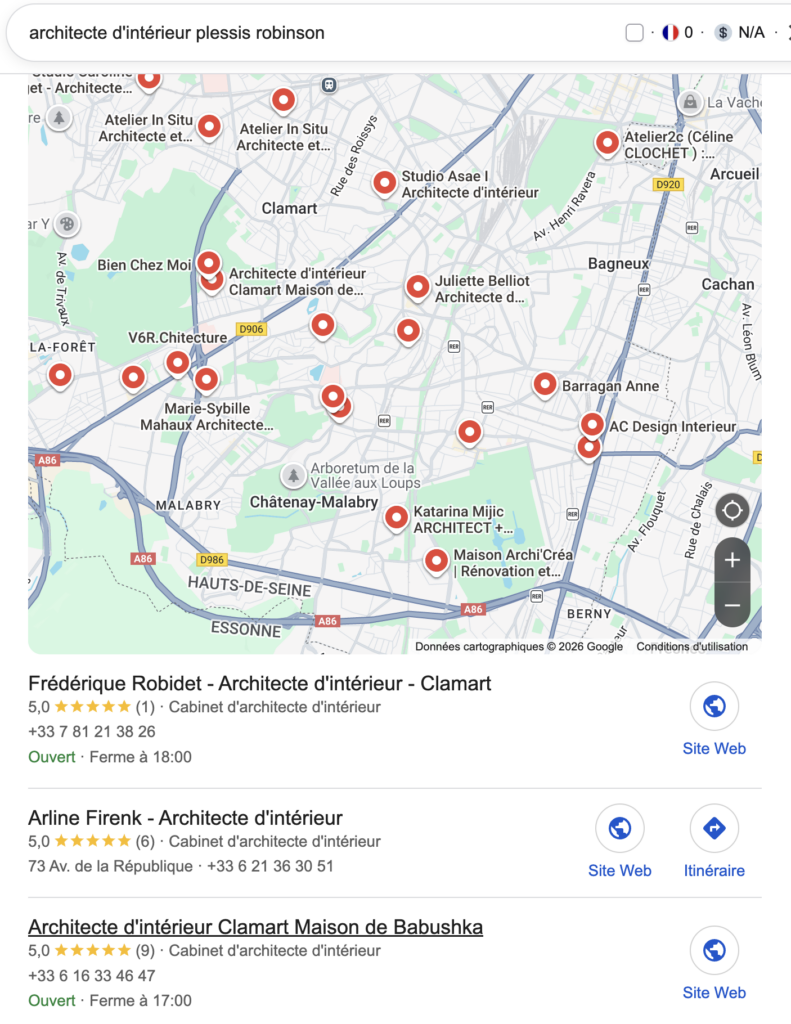Select the Studio Asae map pin
791x1024 pixels.
384,182
